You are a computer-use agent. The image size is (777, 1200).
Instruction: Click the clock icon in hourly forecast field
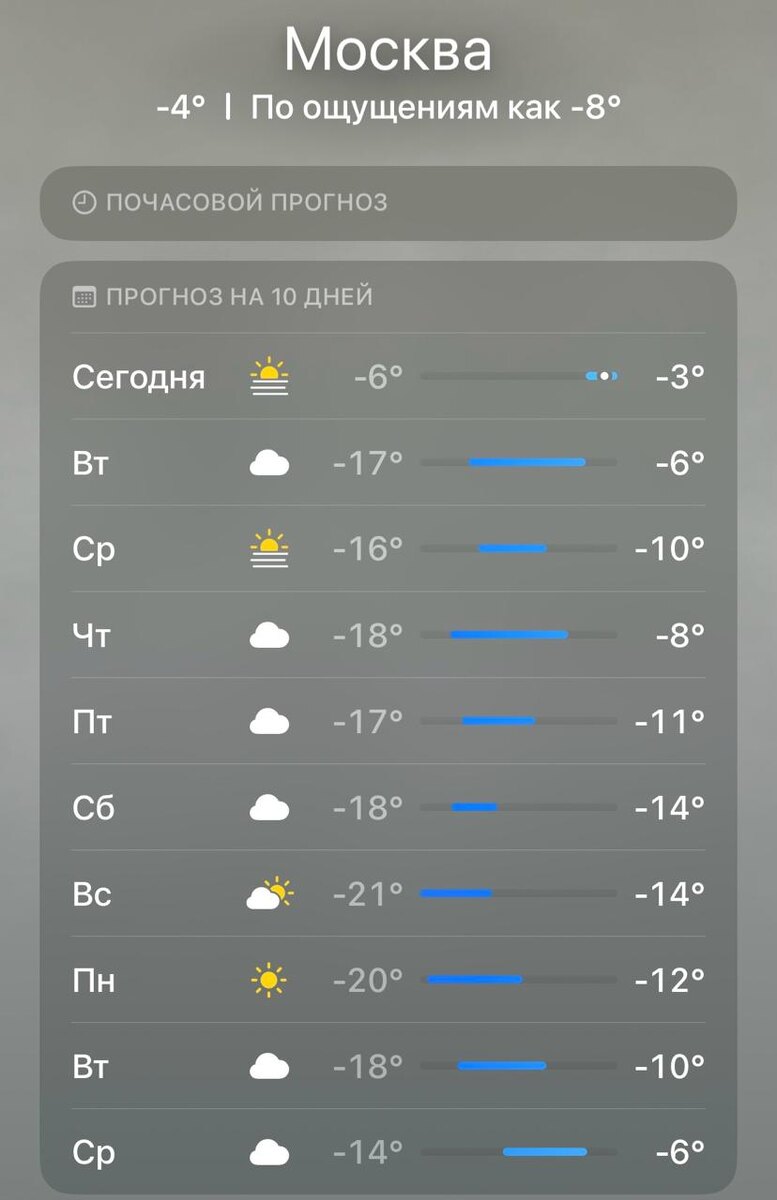coord(85,201)
